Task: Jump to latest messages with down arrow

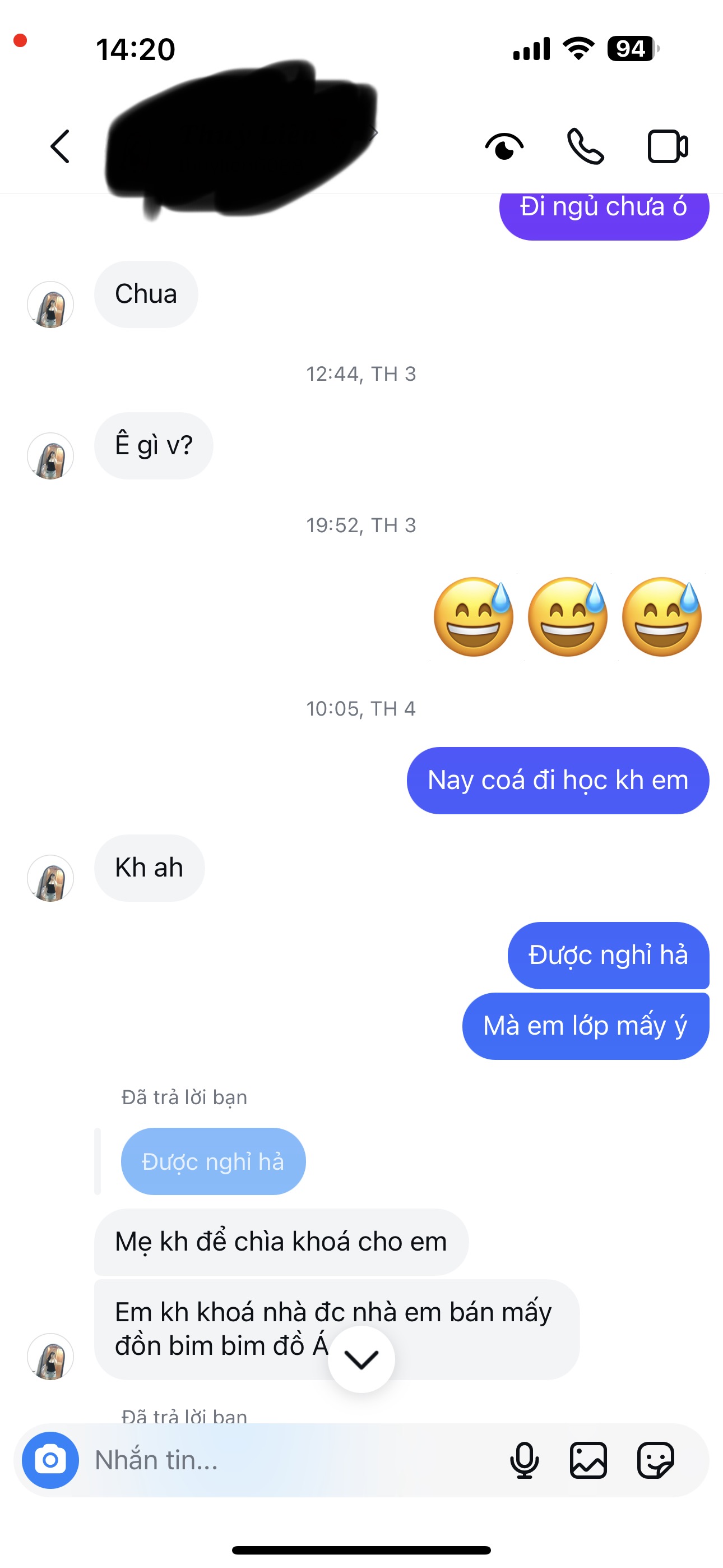Action: tap(361, 1359)
